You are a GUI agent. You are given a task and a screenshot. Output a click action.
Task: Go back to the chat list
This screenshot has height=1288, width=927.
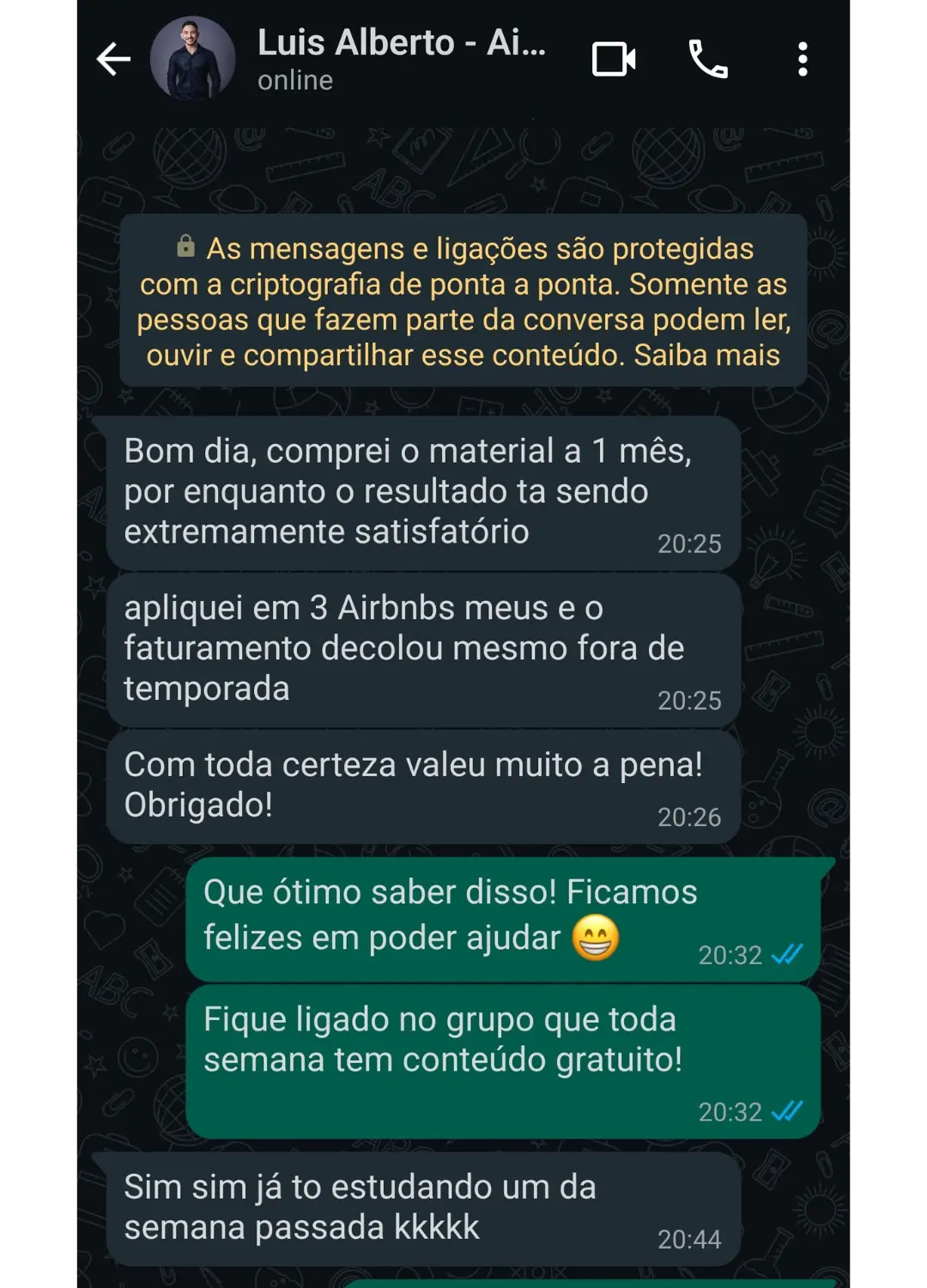(113, 59)
